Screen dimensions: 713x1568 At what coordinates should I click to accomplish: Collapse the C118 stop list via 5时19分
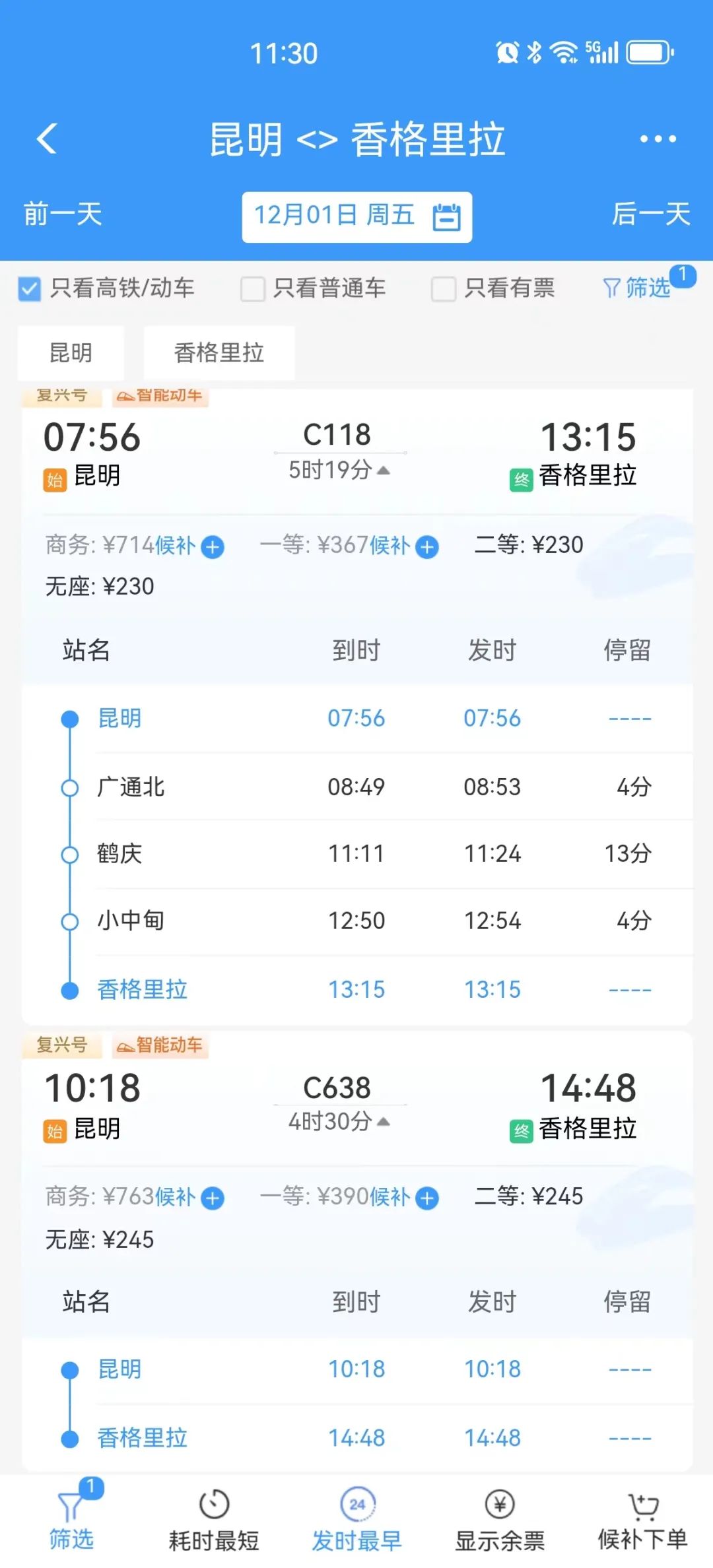(x=339, y=470)
